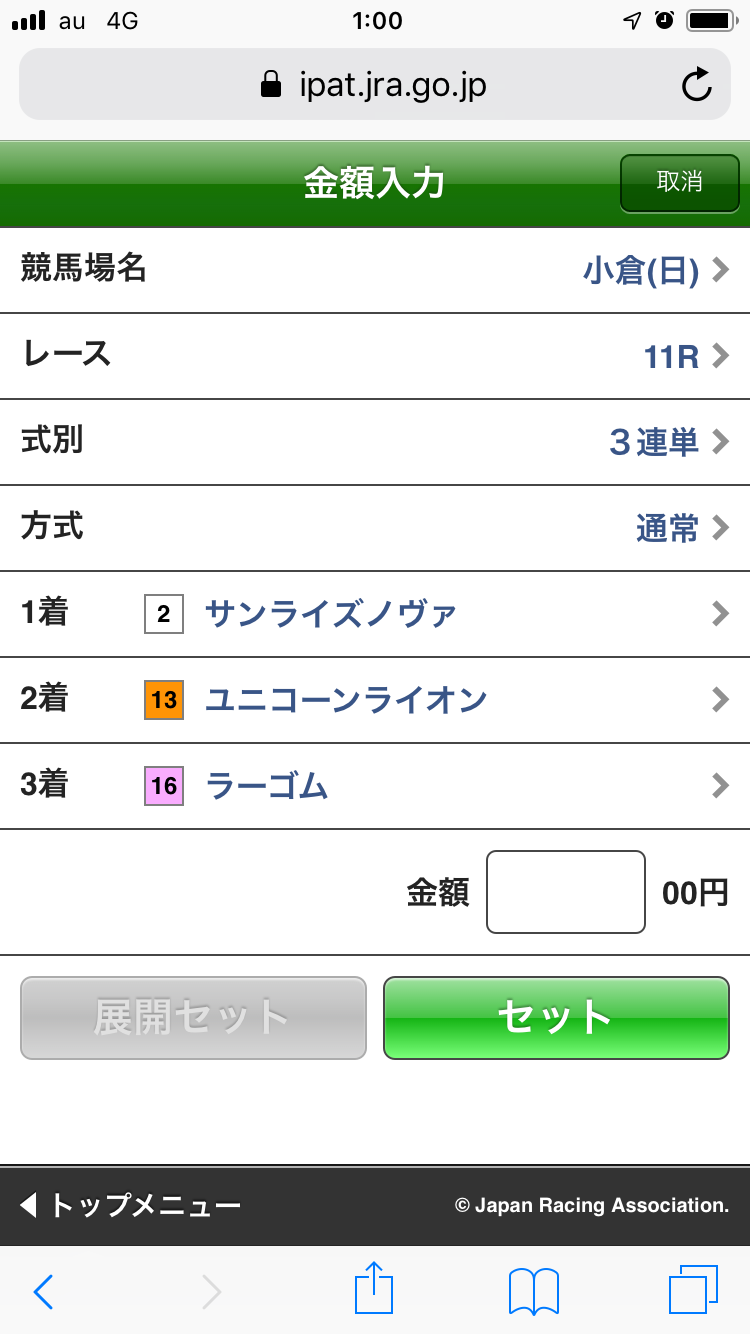Open Safari bookmarks
750x1334 pixels.
(533, 1291)
